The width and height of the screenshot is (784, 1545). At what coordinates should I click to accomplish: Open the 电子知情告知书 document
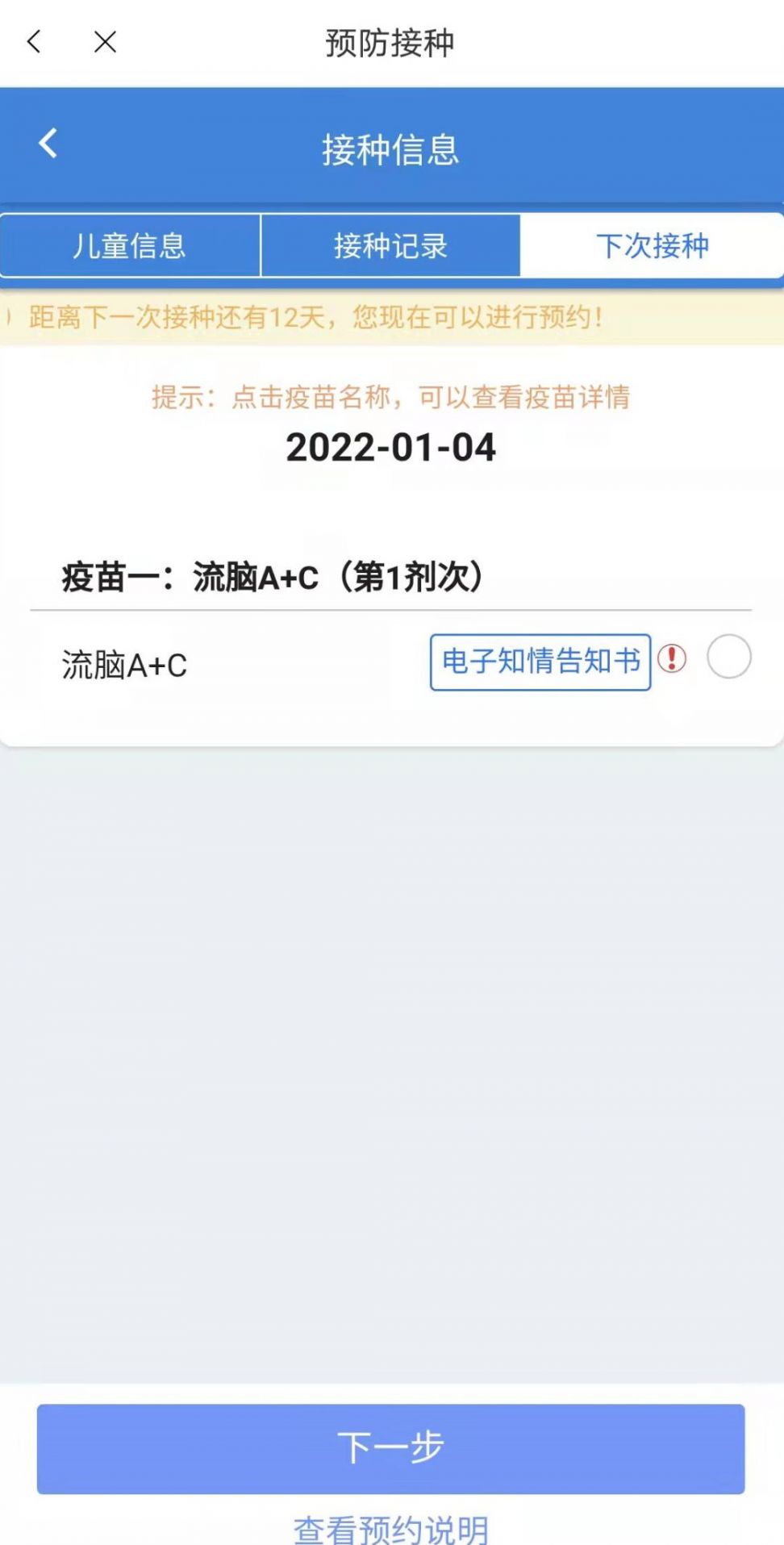point(539,661)
